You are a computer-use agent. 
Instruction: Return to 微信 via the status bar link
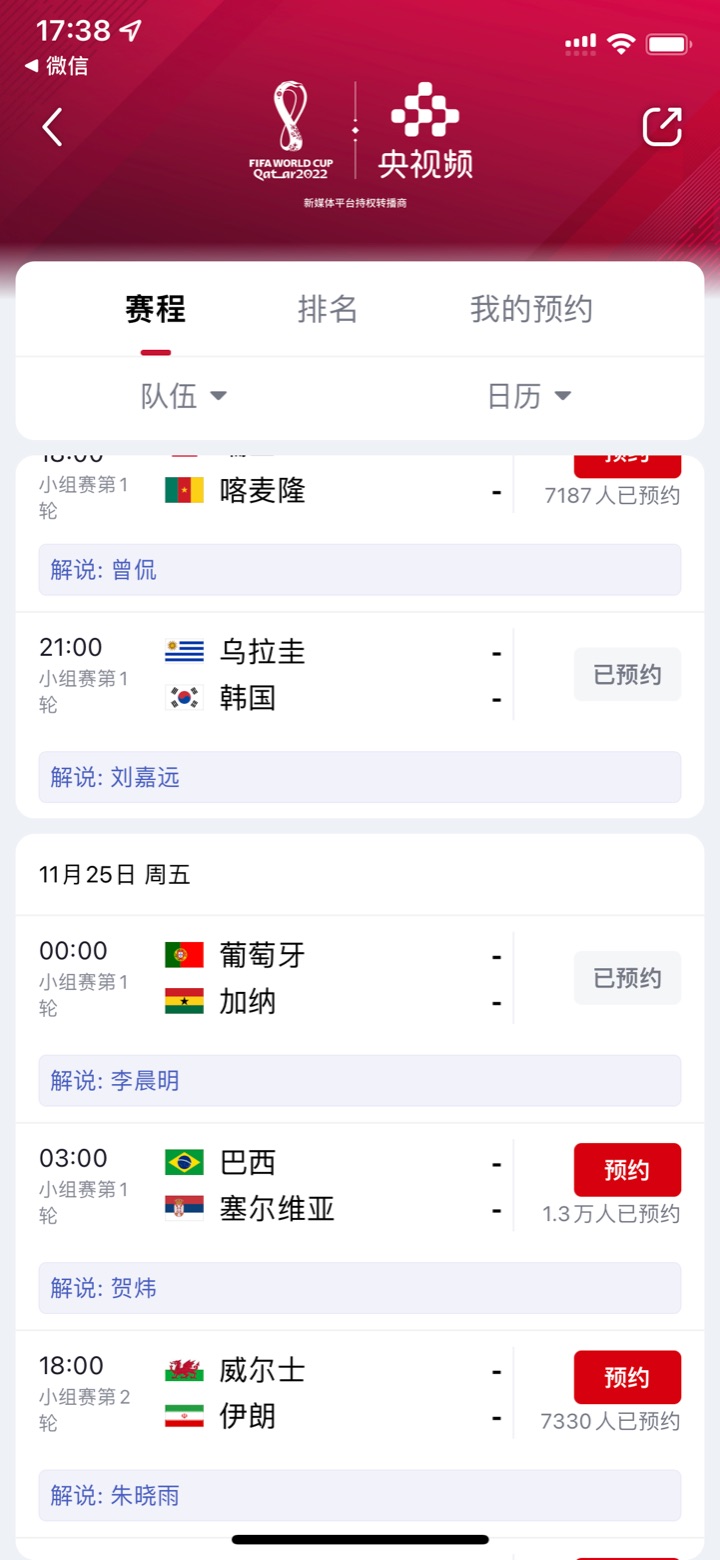pyautogui.click(x=56, y=66)
